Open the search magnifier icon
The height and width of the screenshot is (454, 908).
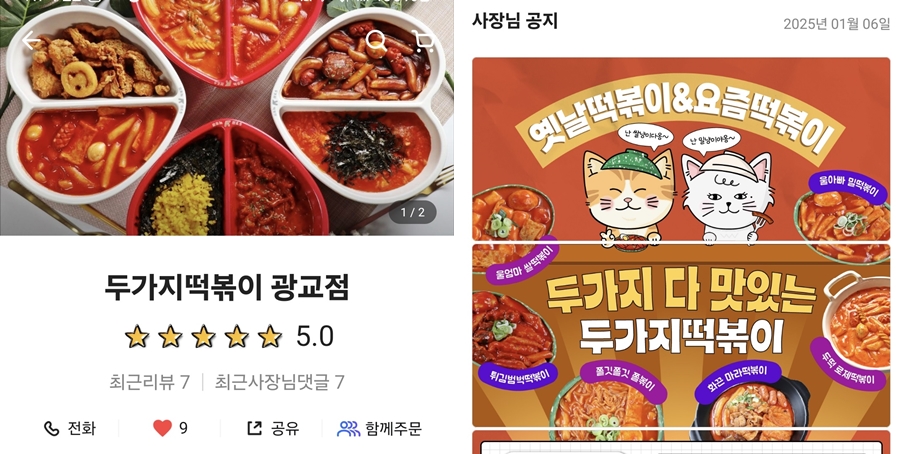[376, 41]
